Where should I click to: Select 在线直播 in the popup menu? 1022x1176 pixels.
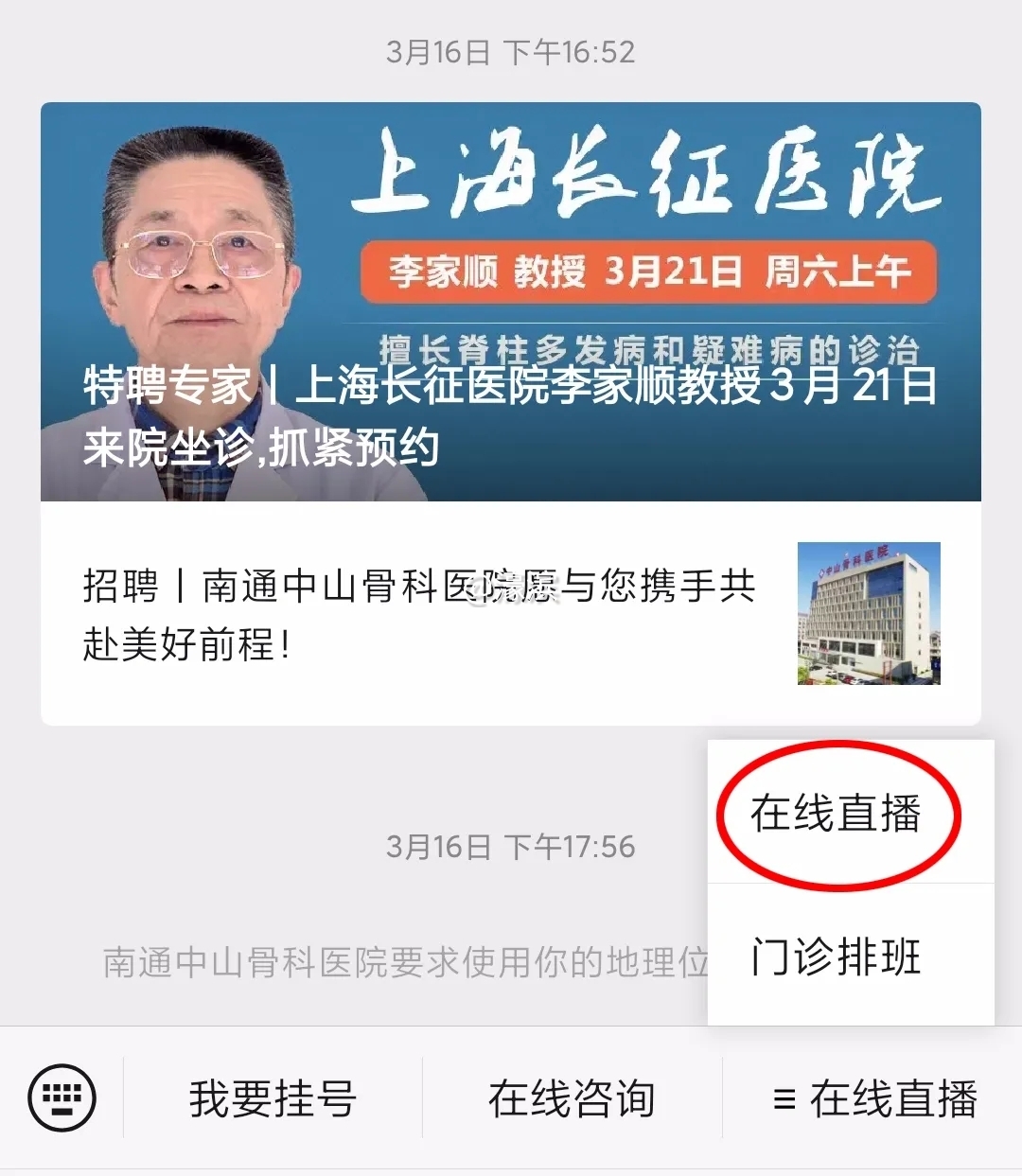pos(837,814)
